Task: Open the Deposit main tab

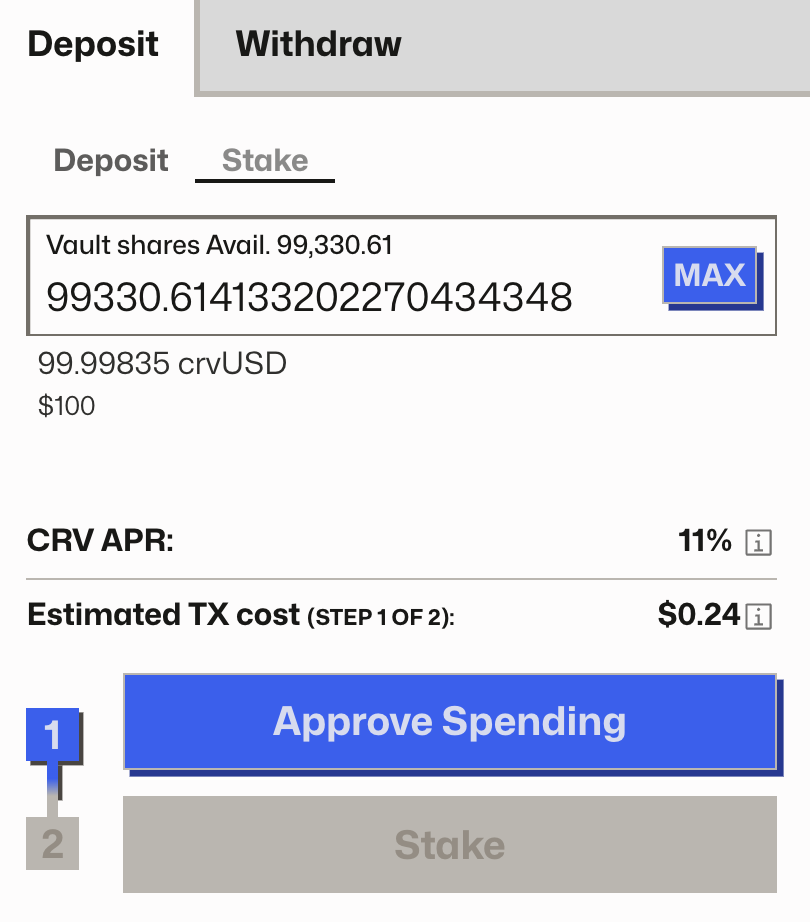Action: [94, 45]
